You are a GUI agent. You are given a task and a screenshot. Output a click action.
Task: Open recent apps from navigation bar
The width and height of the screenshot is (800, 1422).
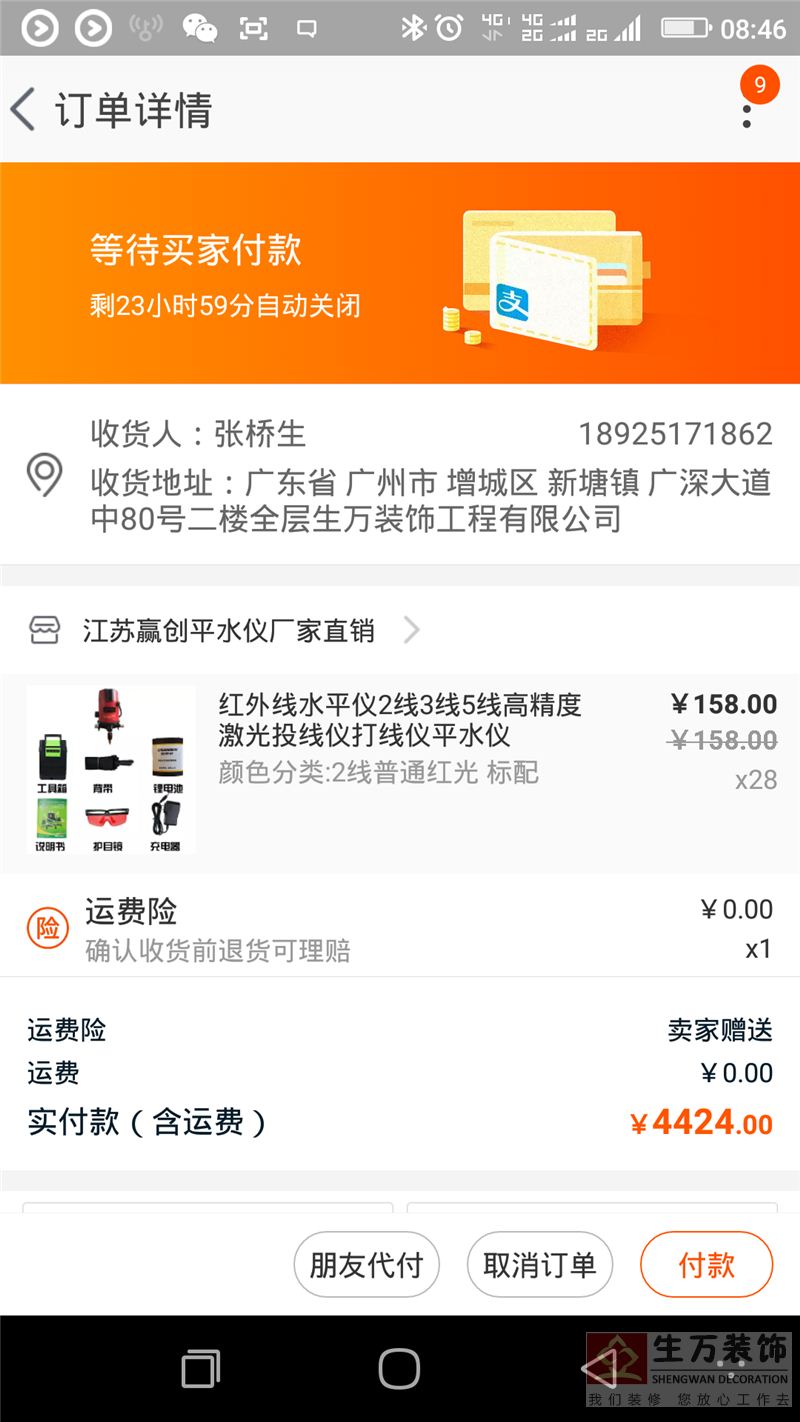[x=201, y=1368]
